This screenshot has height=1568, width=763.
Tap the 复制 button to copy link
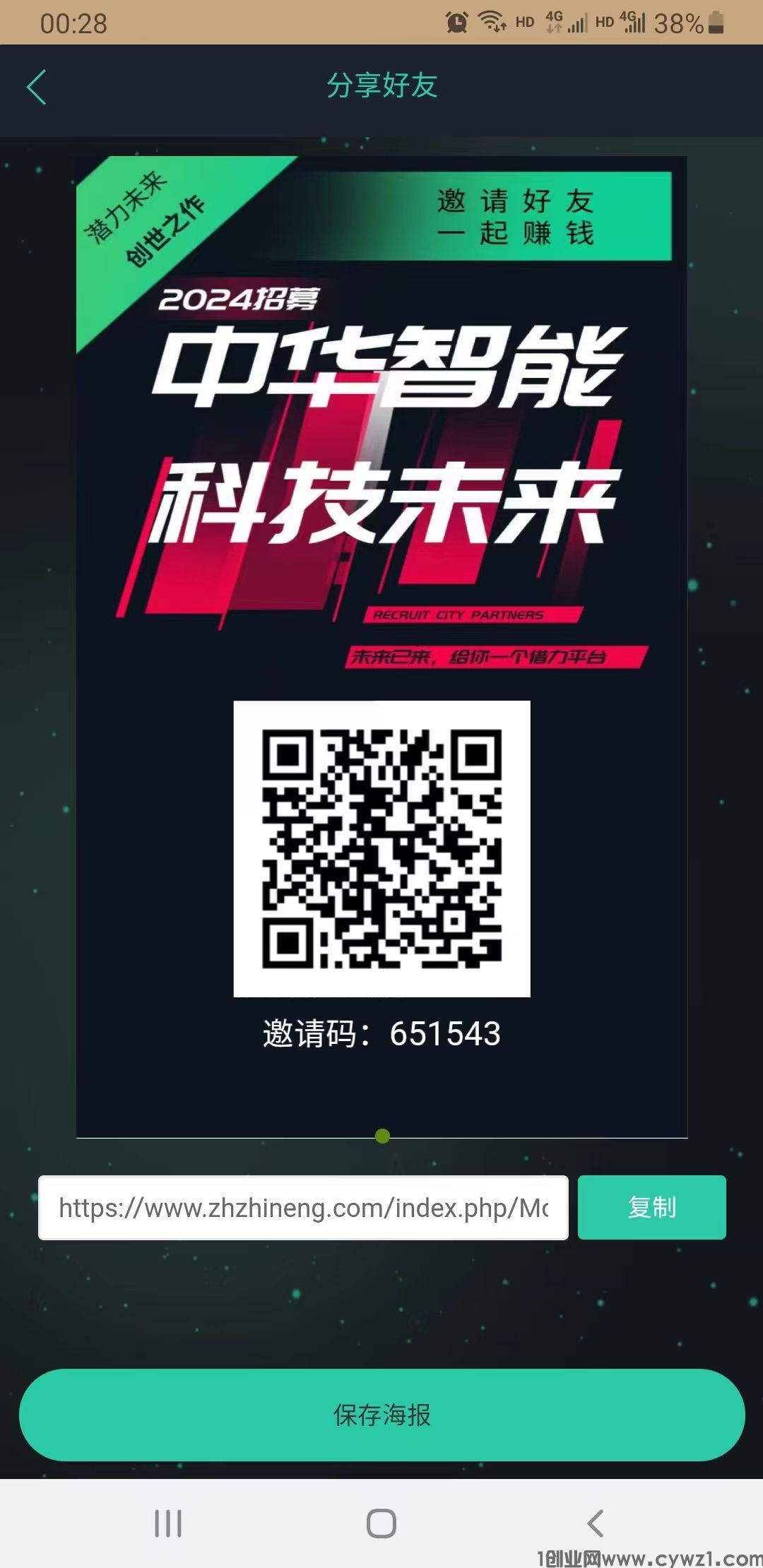[651, 1207]
